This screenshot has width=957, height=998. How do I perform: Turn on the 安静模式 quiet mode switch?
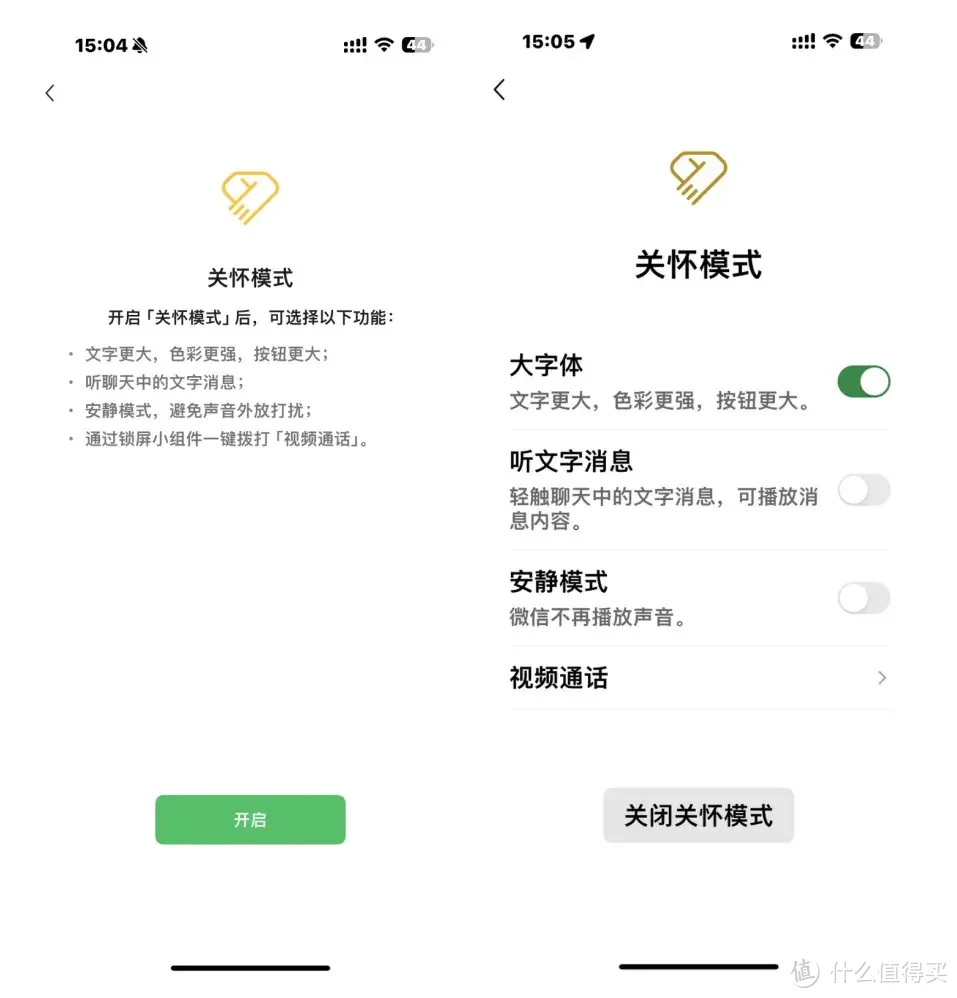pos(863,598)
